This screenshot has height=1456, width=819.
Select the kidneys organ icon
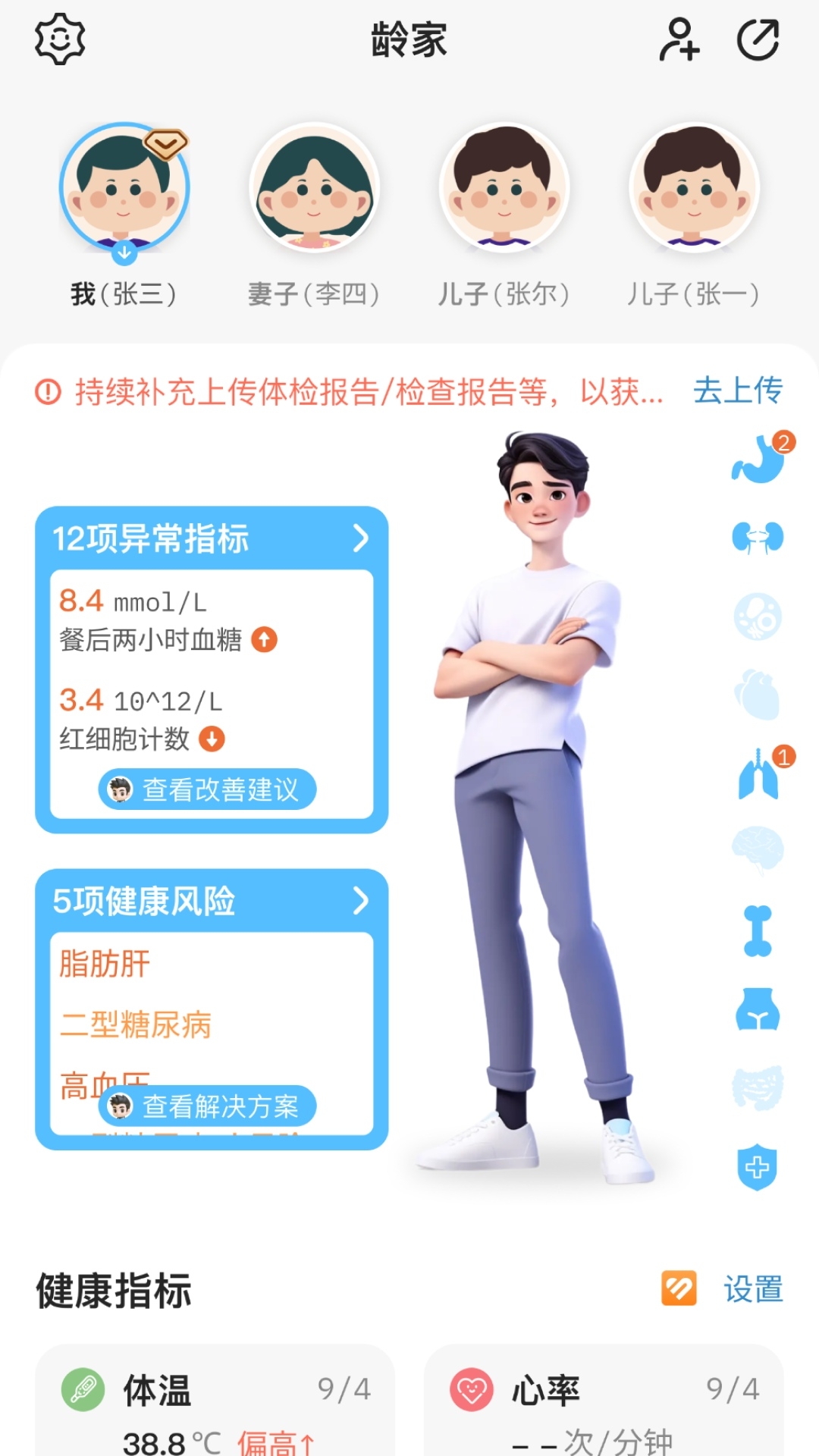[x=758, y=538]
